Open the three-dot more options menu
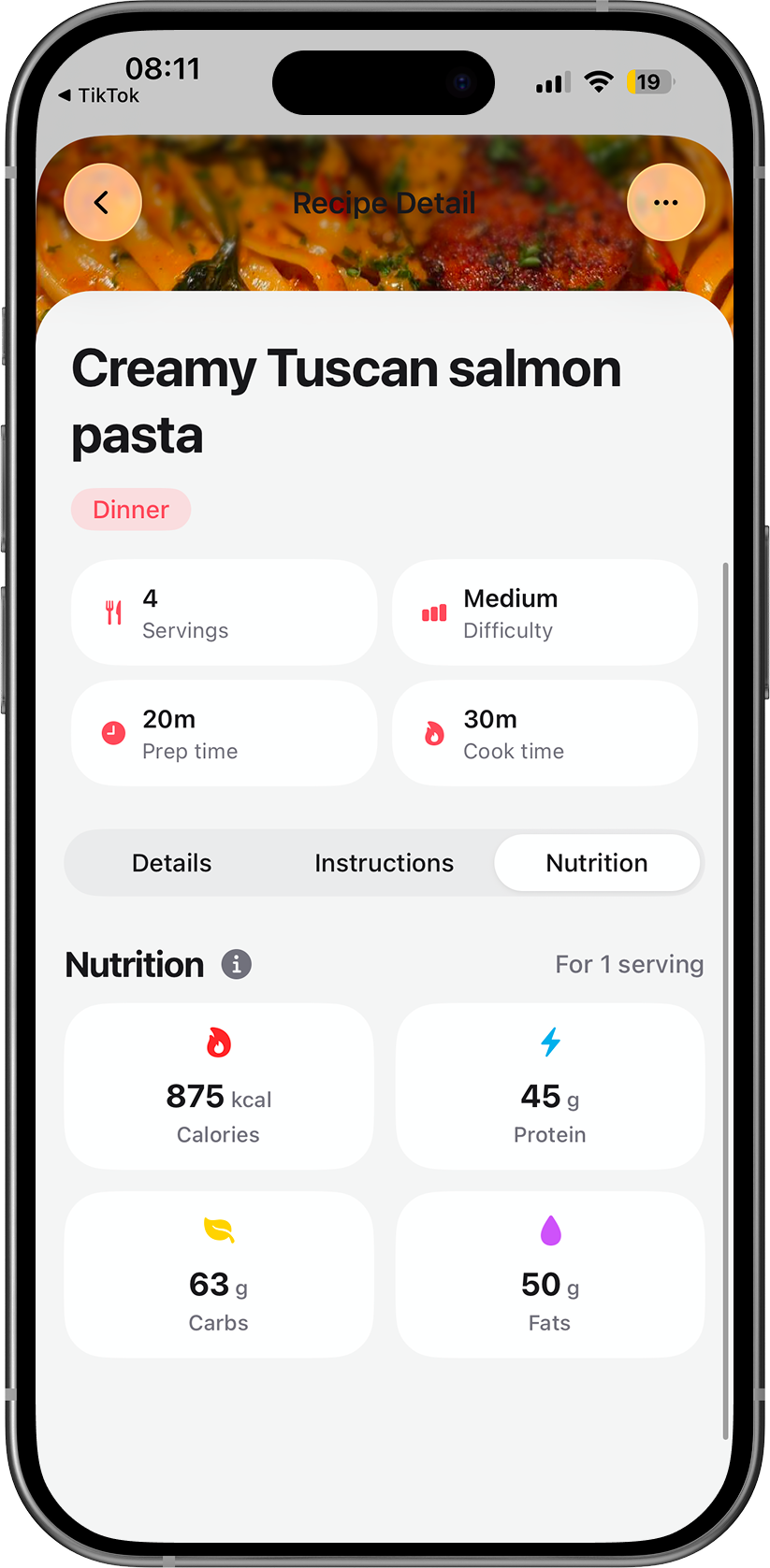 click(665, 202)
